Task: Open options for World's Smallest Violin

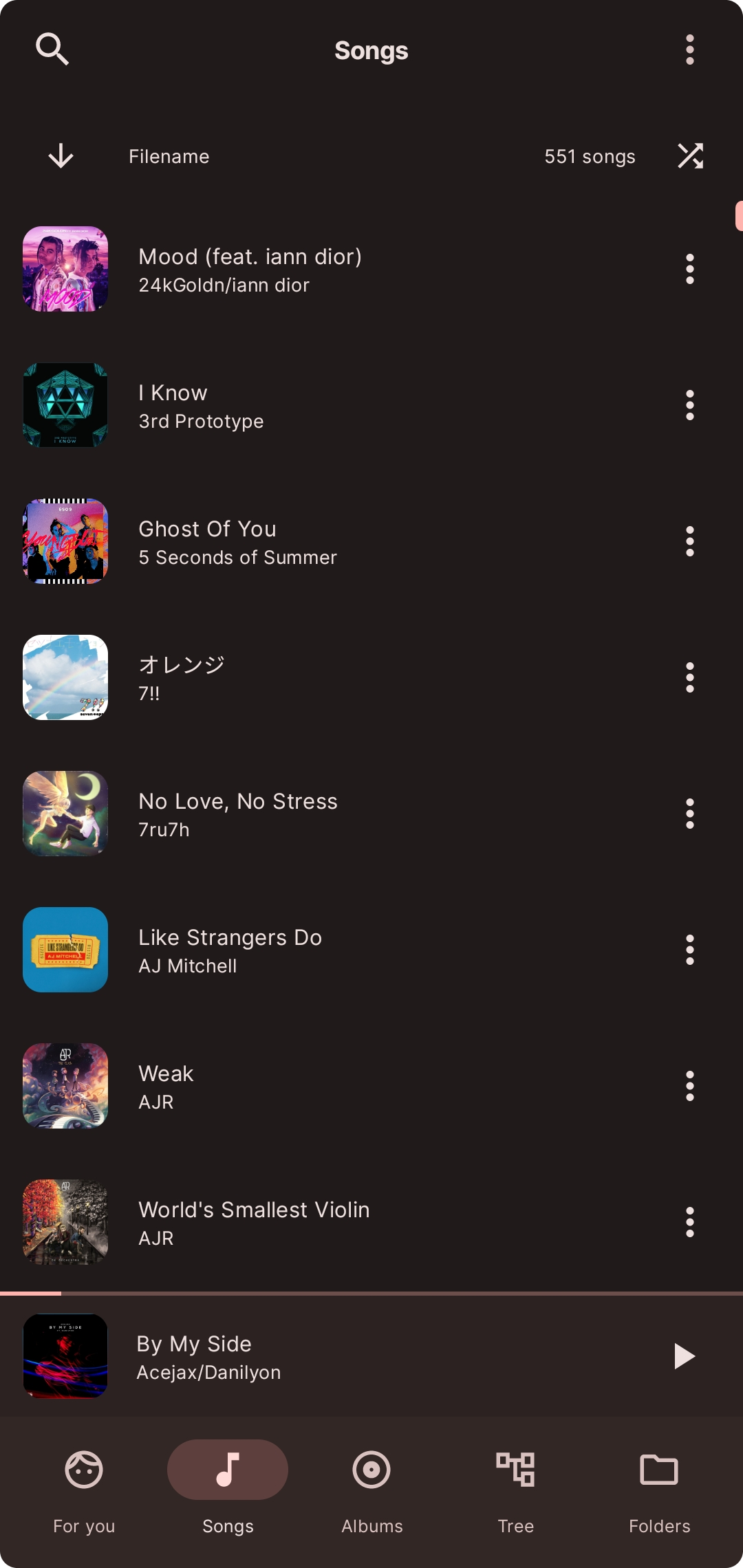Action: [689, 1222]
